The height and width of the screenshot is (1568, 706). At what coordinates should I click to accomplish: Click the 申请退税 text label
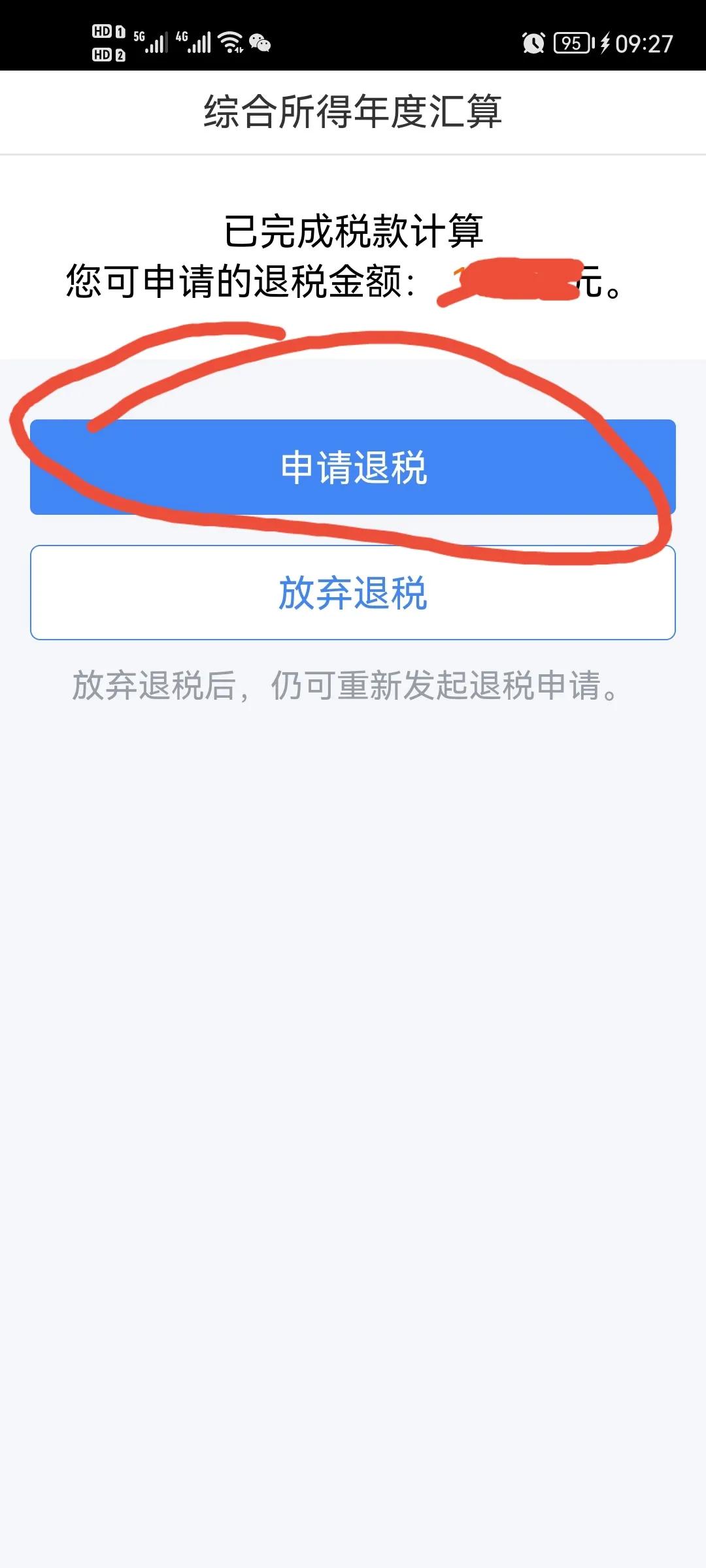pos(353,465)
